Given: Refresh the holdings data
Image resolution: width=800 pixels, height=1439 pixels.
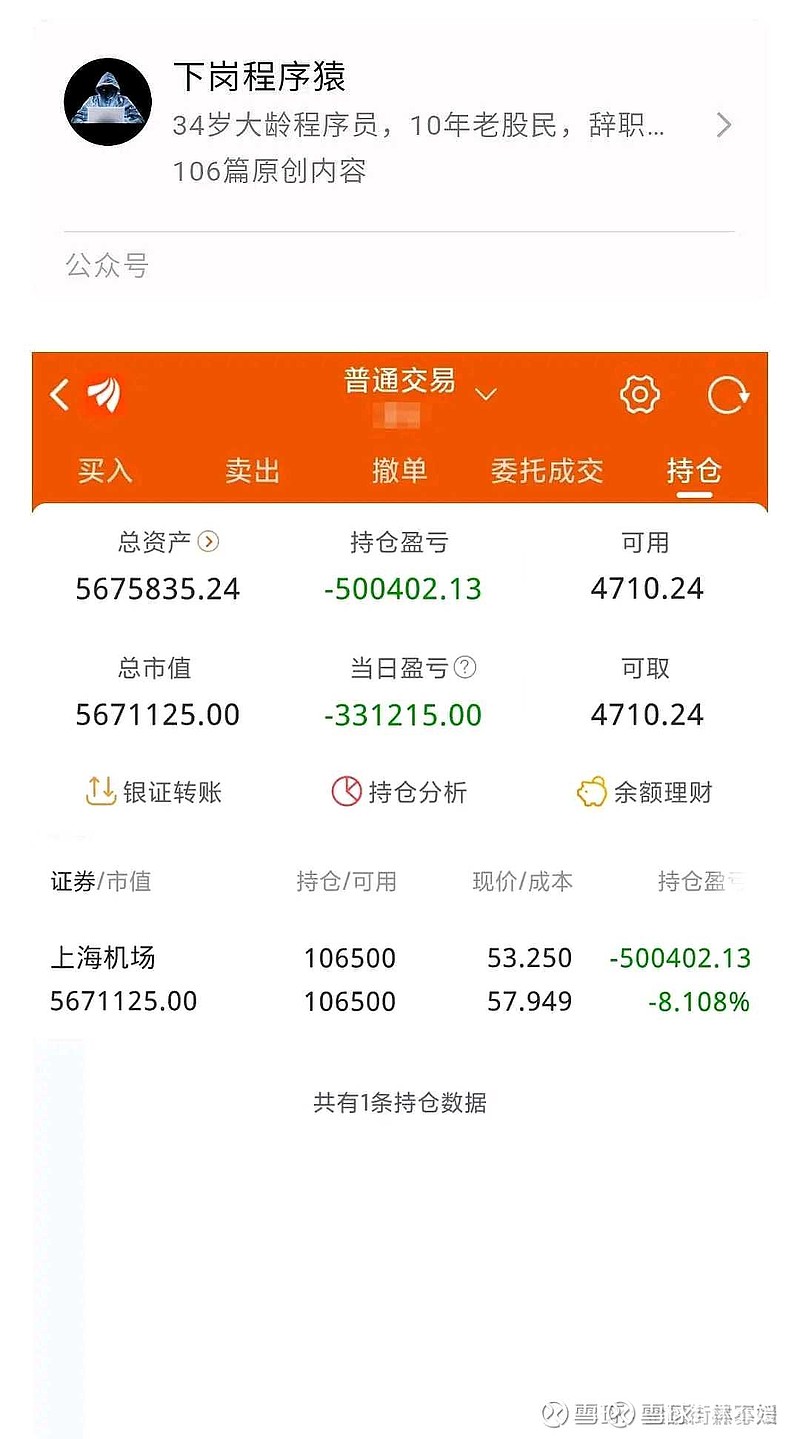Looking at the screenshot, I should pos(727,395).
